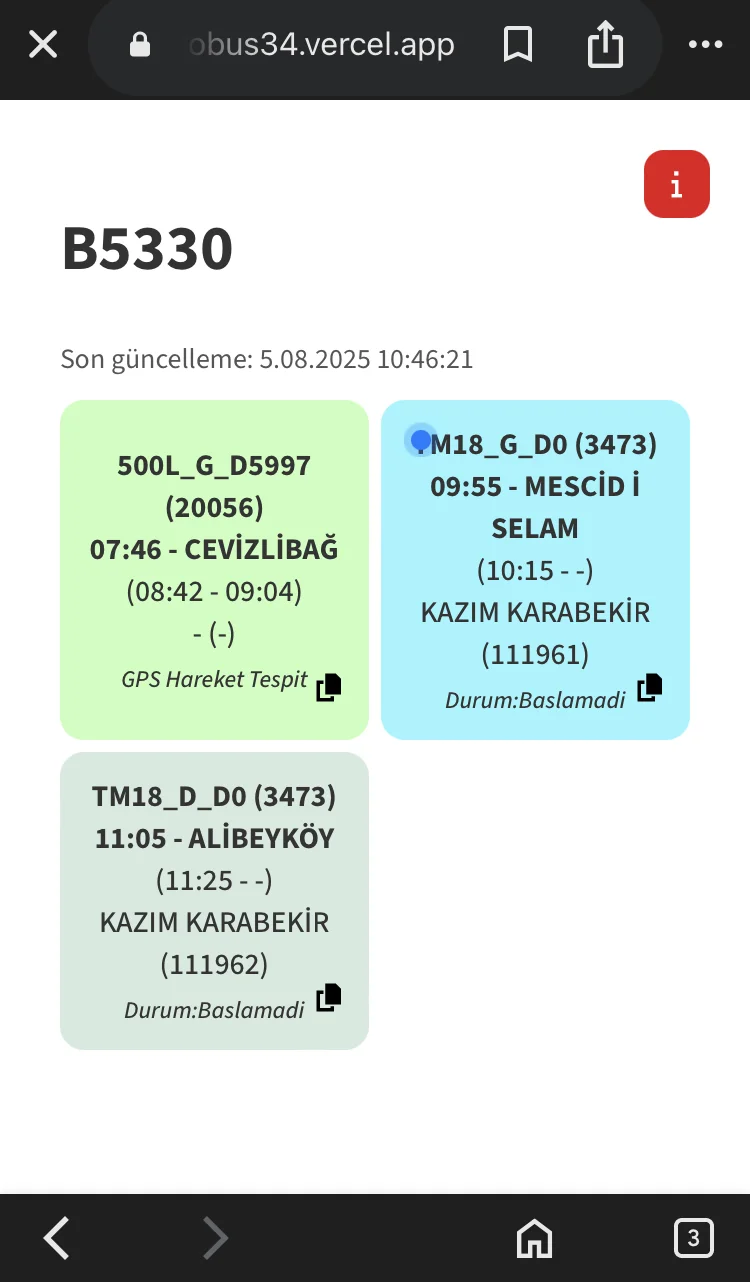The width and height of the screenshot is (750, 1282).
Task: Bookmark this page
Action: (x=517, y=45)
